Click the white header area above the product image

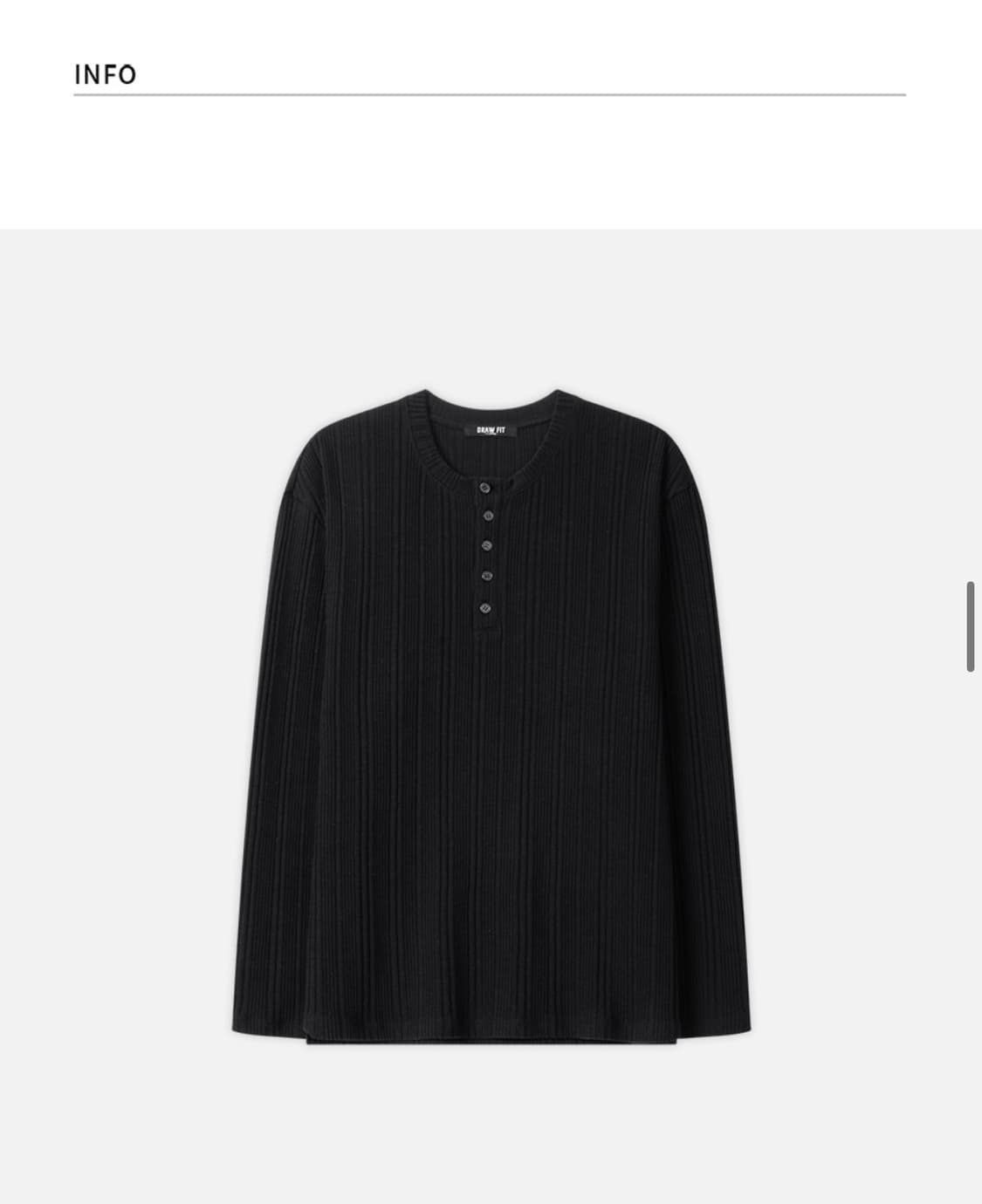[489, 157]
